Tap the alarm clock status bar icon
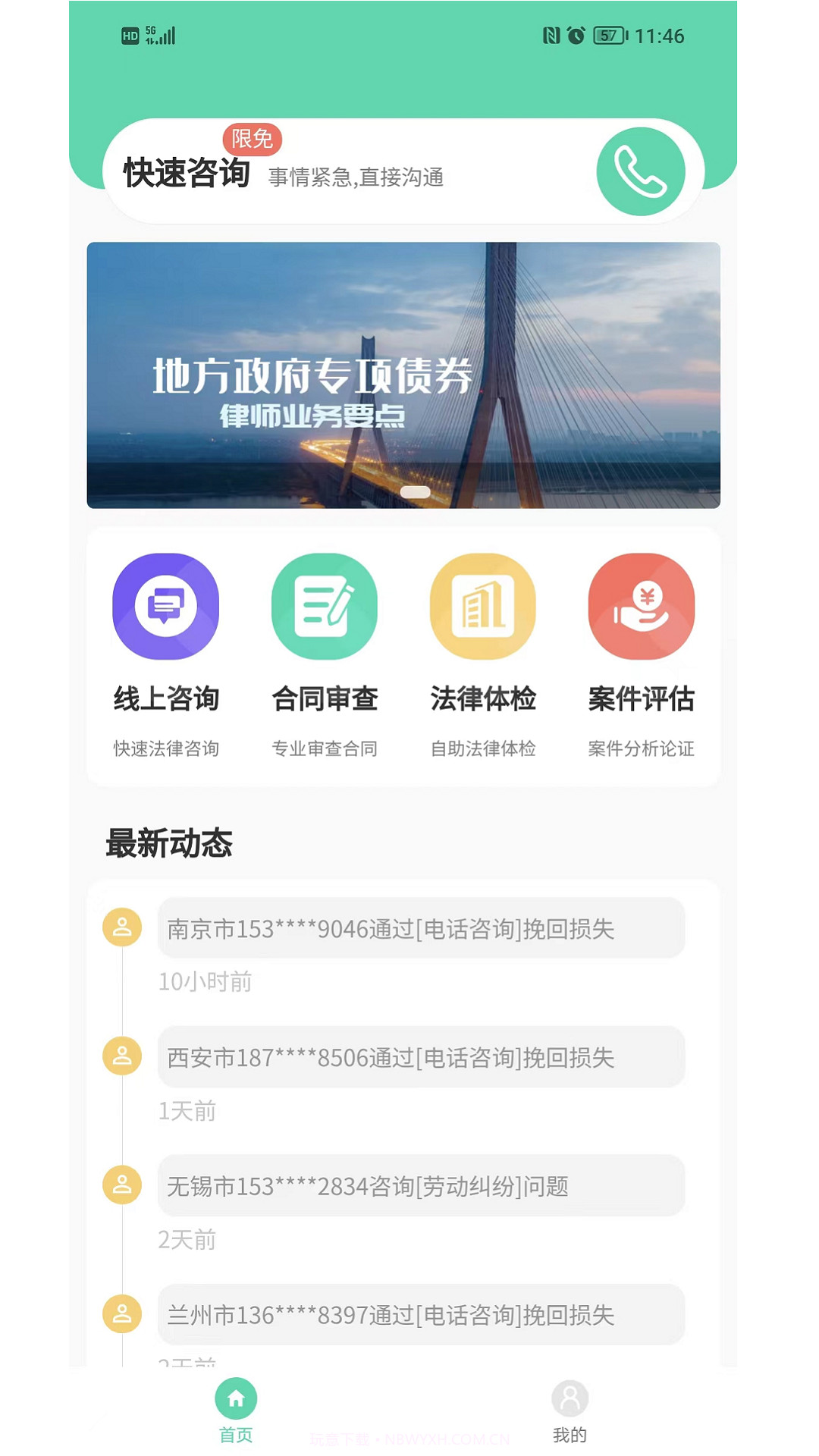 [x=577, y=34]
